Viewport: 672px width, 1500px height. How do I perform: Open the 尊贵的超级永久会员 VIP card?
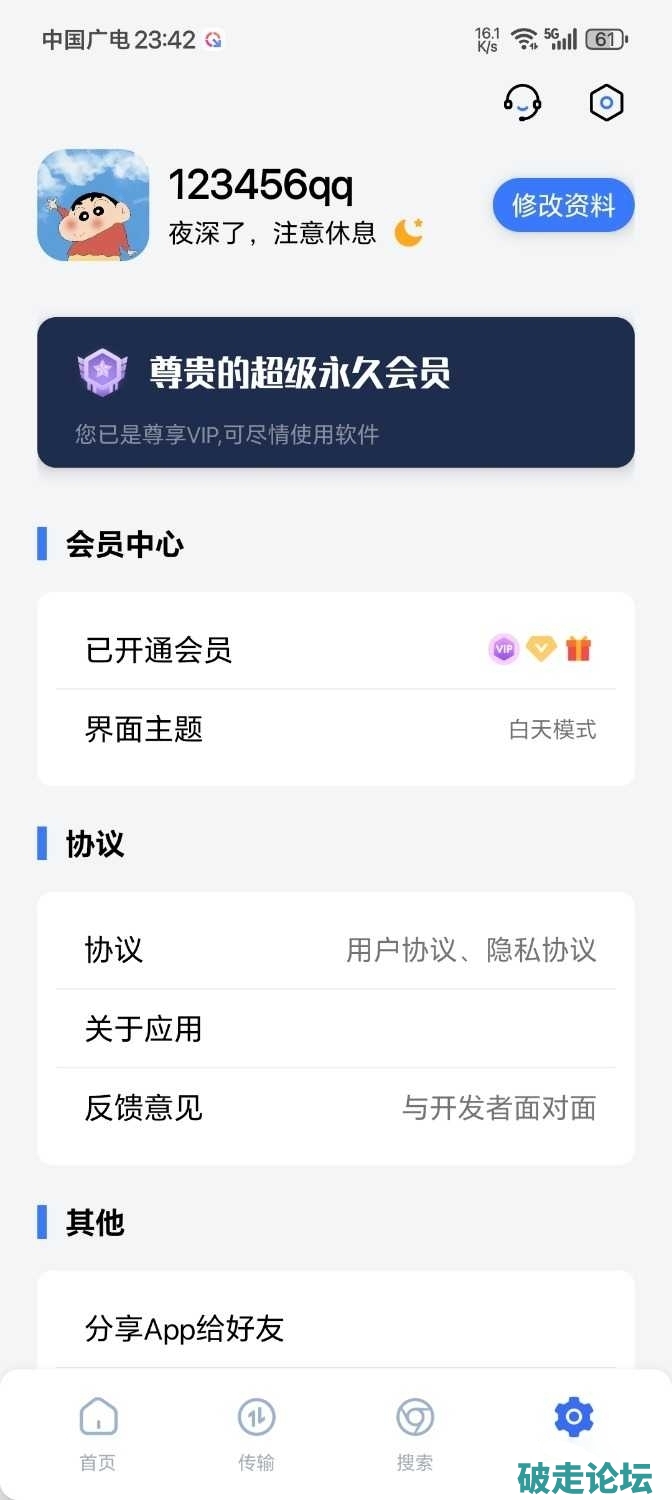click(x=336, y=392)
